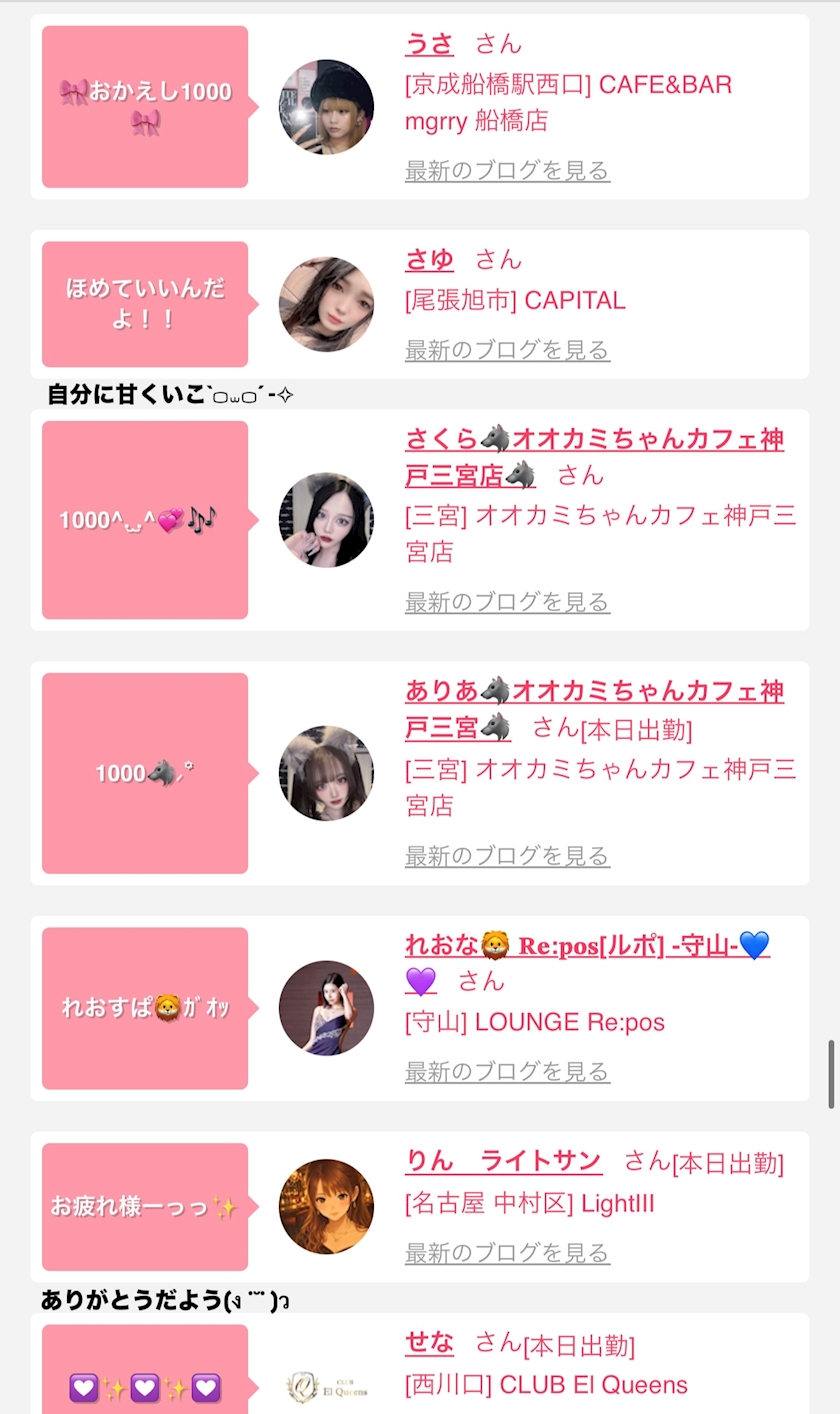This screenshot has height=1414, width=840.
Task: Tap うさ's profile photo
Action: [326, 107]
